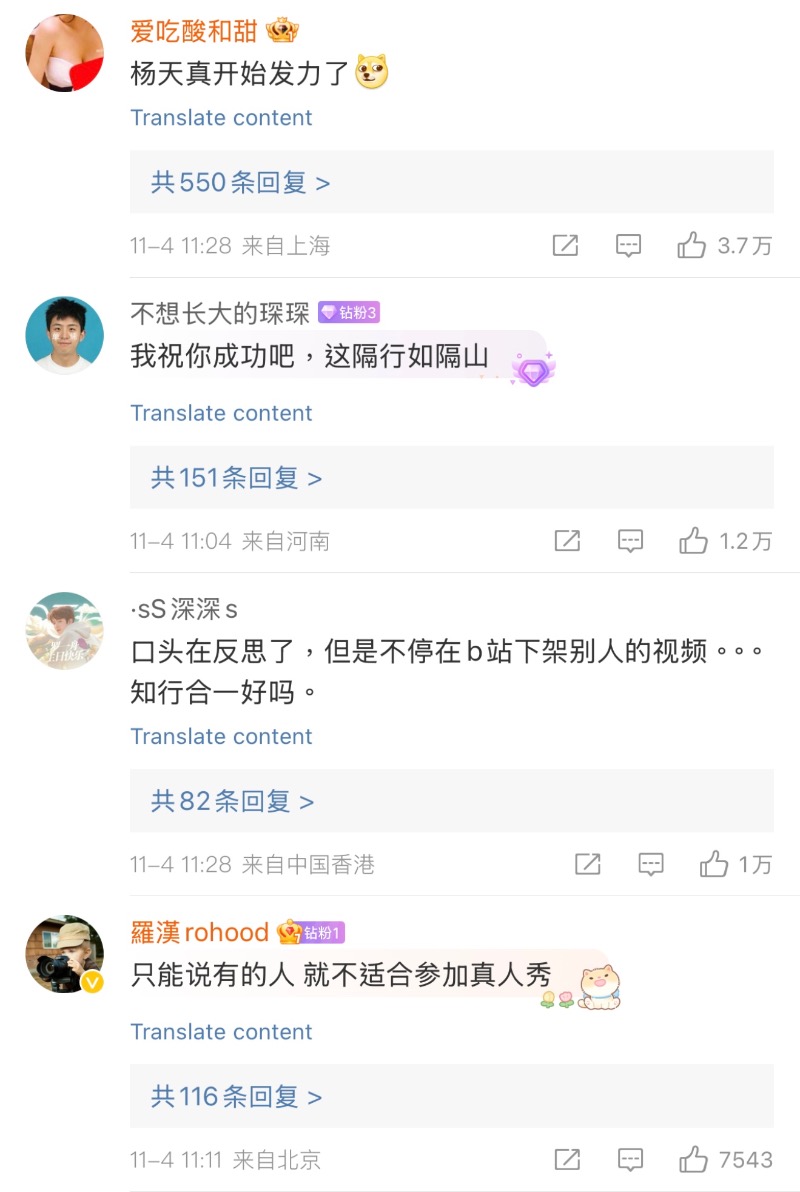The width and height of the screenshot is (800, 1192).
Task: Comment on 不想长大的琛琛's reply
Action: pos(630,541)
